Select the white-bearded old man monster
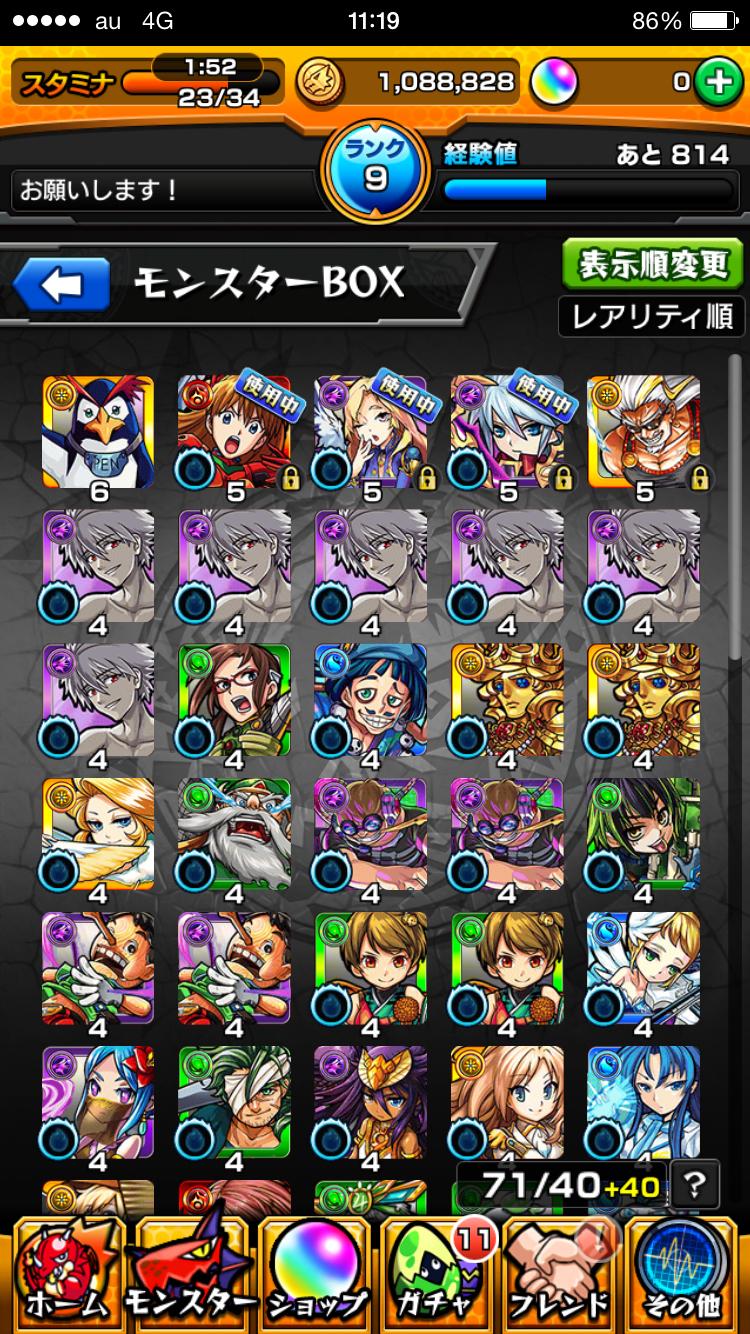The image size is (750, 1334). pyautogui.click(x=234, y=834)
